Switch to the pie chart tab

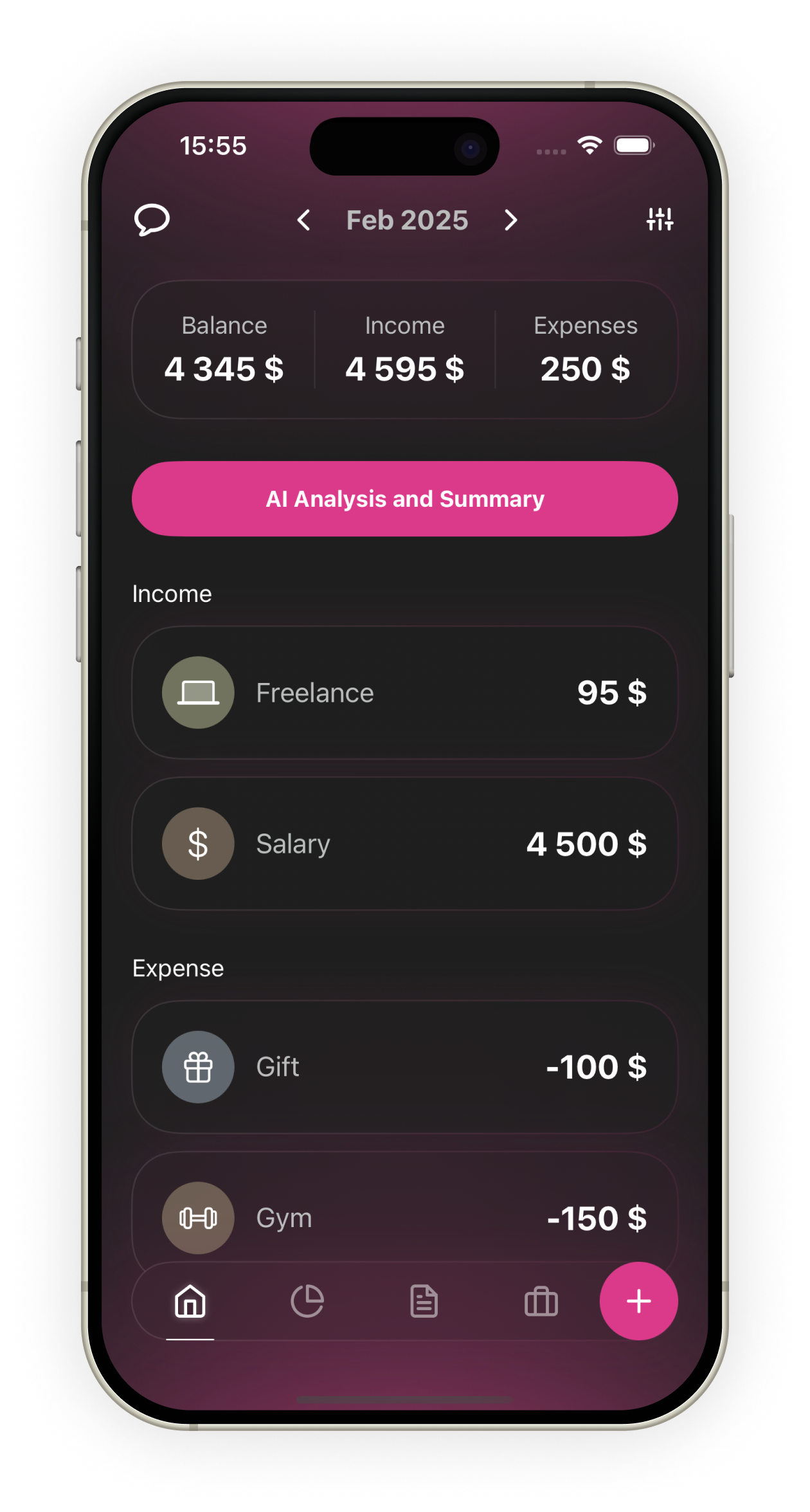click(x=307, y=1302)
